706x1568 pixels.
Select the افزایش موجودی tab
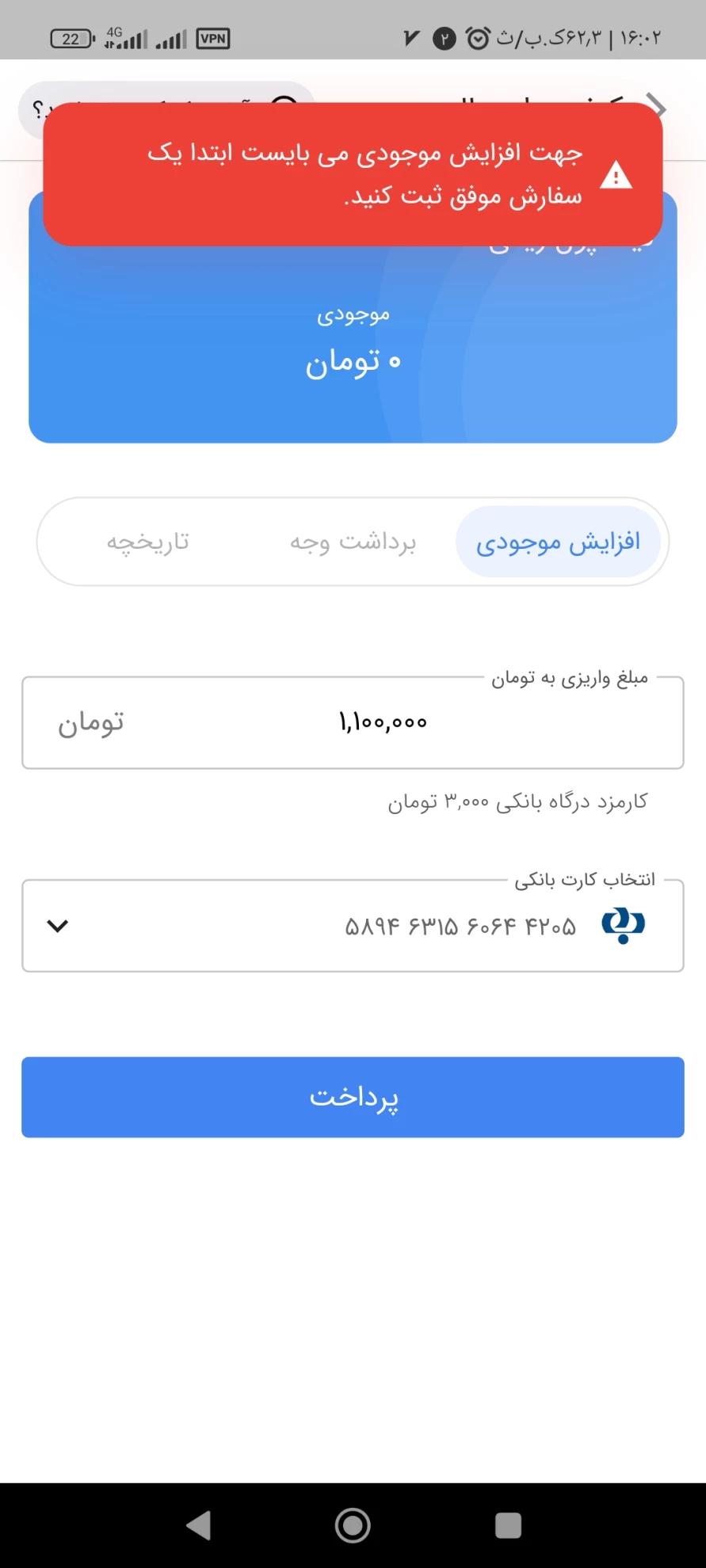coord(558,542)
